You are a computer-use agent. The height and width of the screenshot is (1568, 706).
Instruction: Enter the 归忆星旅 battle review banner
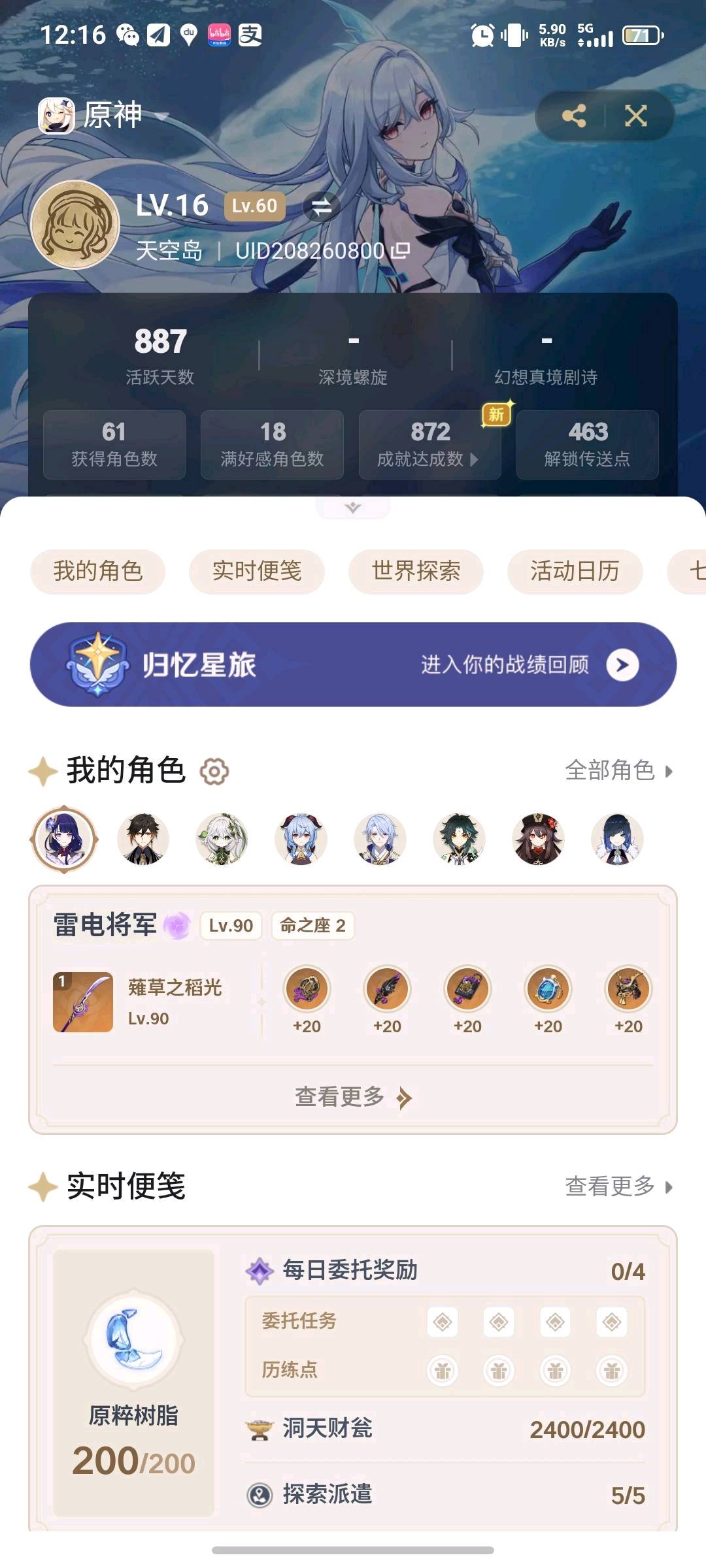353,664
